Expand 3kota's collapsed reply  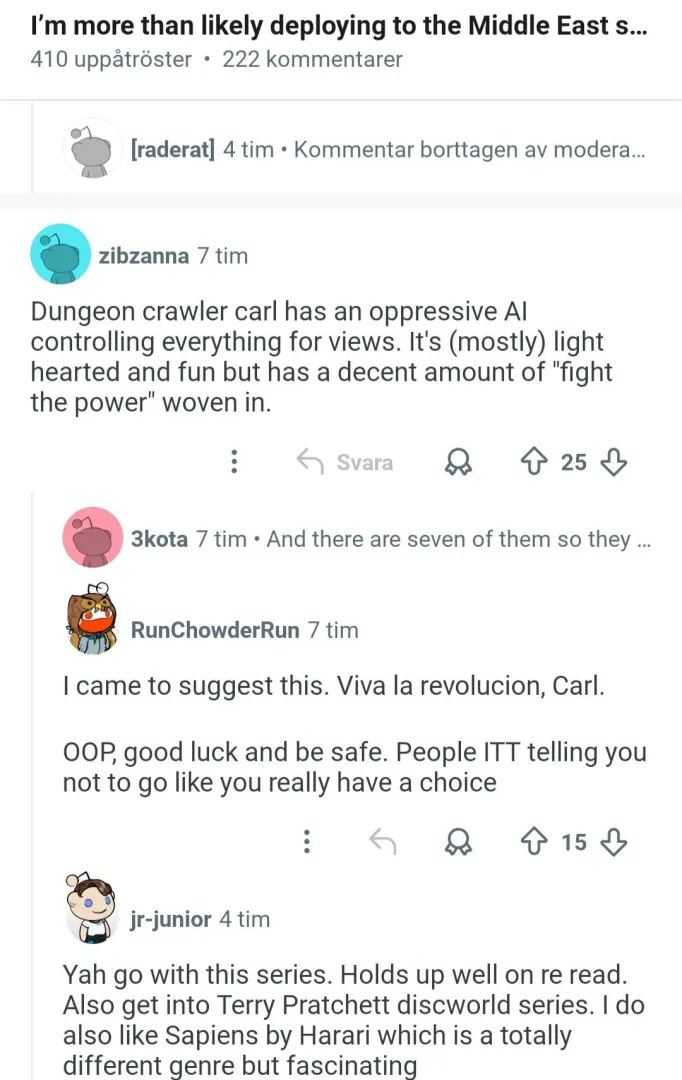coord(390,539)
